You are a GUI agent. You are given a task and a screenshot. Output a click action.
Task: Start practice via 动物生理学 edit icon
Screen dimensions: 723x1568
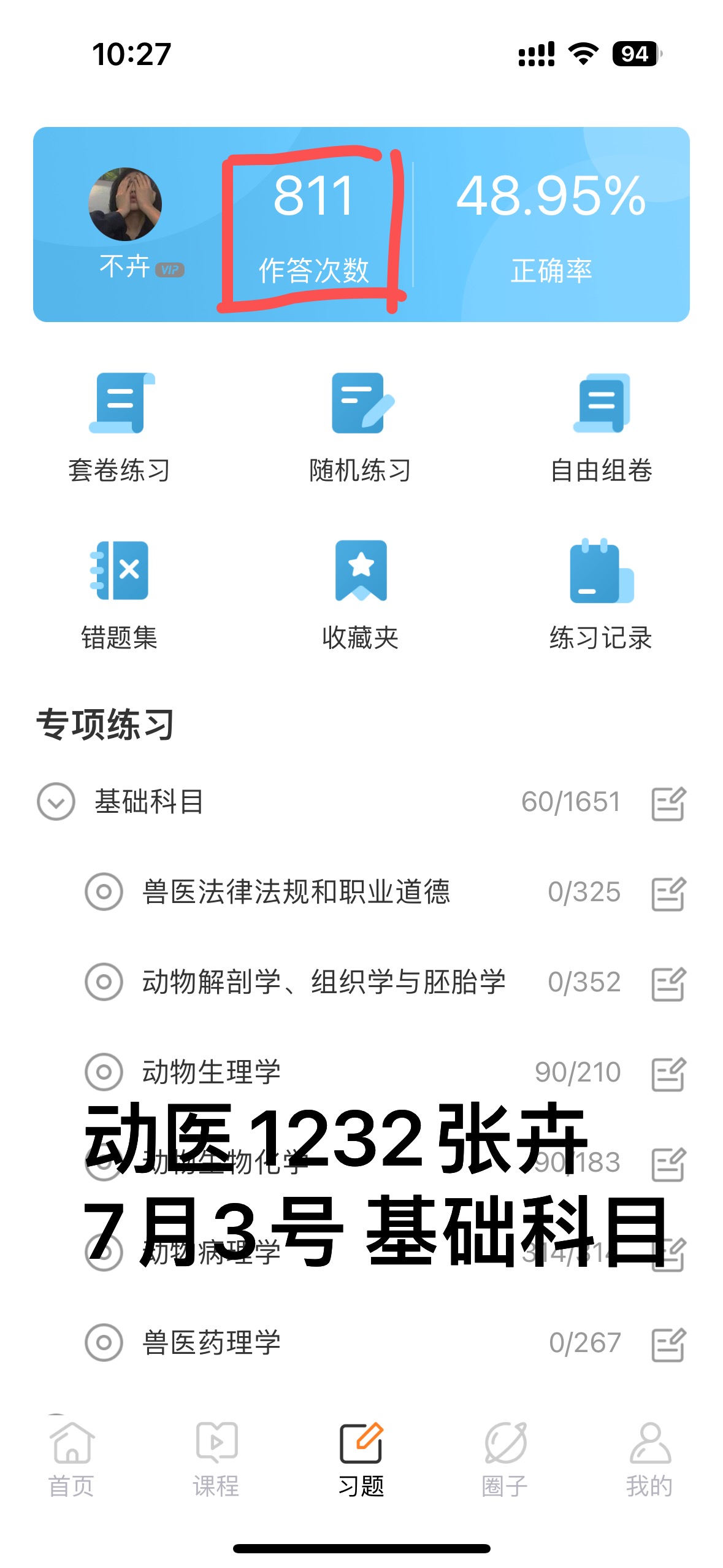tap(668, 1074)
